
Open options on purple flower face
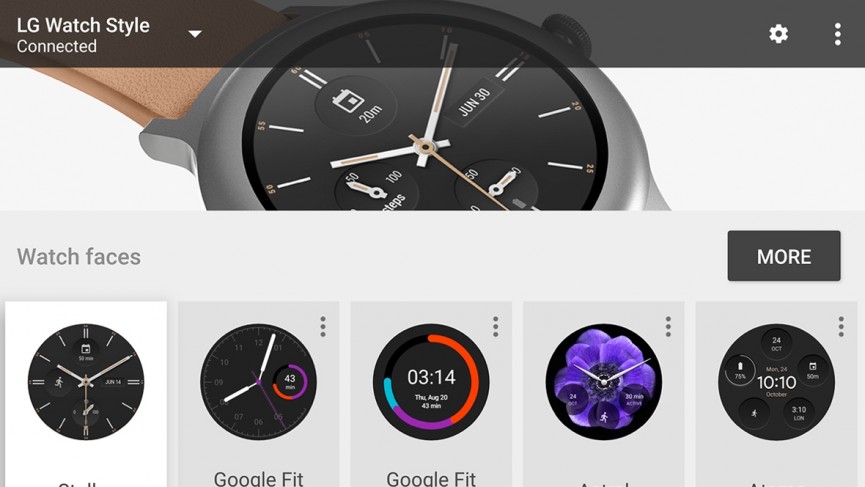click(668, 327)
